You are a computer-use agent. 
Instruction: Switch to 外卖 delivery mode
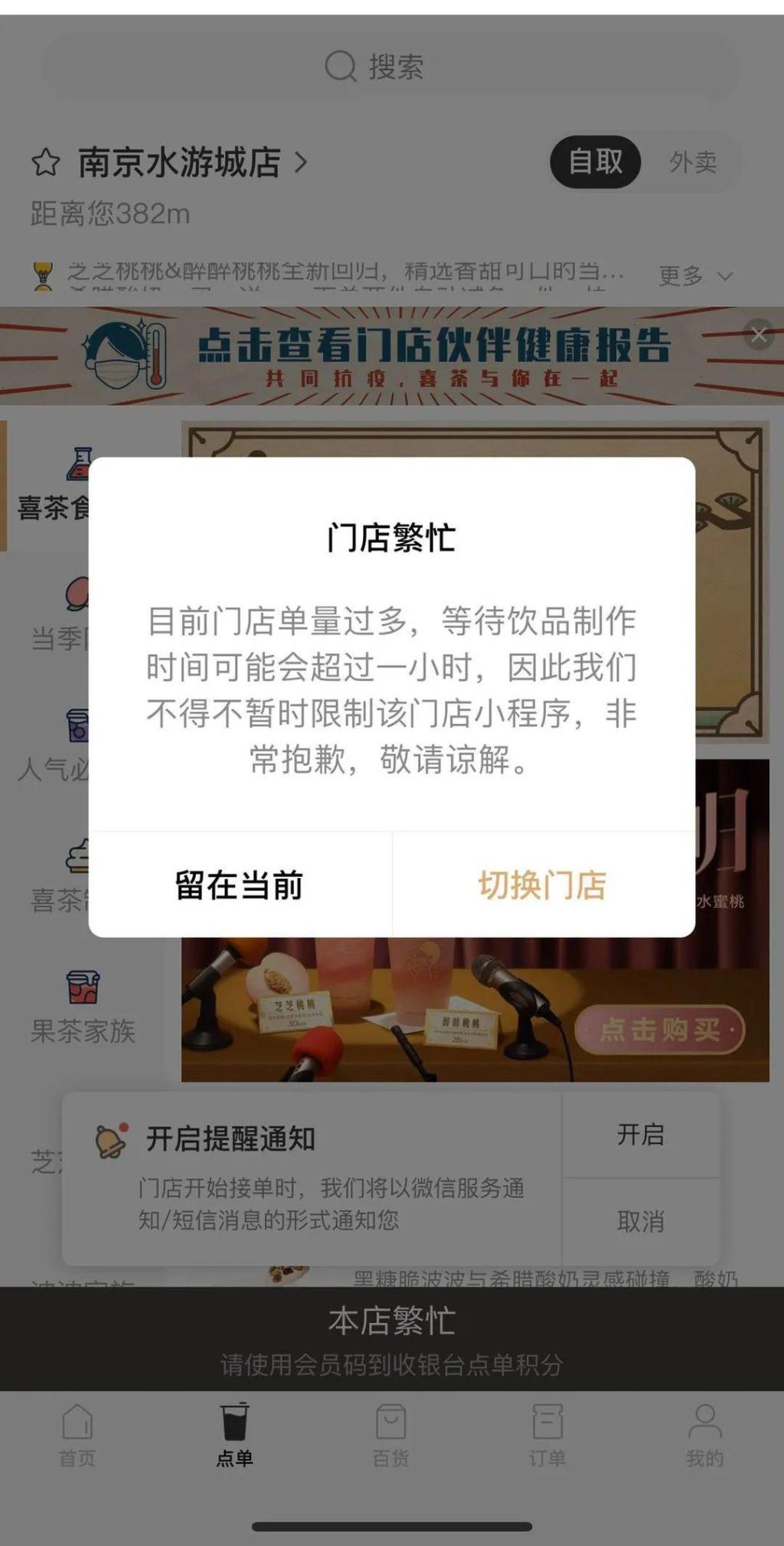tap(692, 162)
